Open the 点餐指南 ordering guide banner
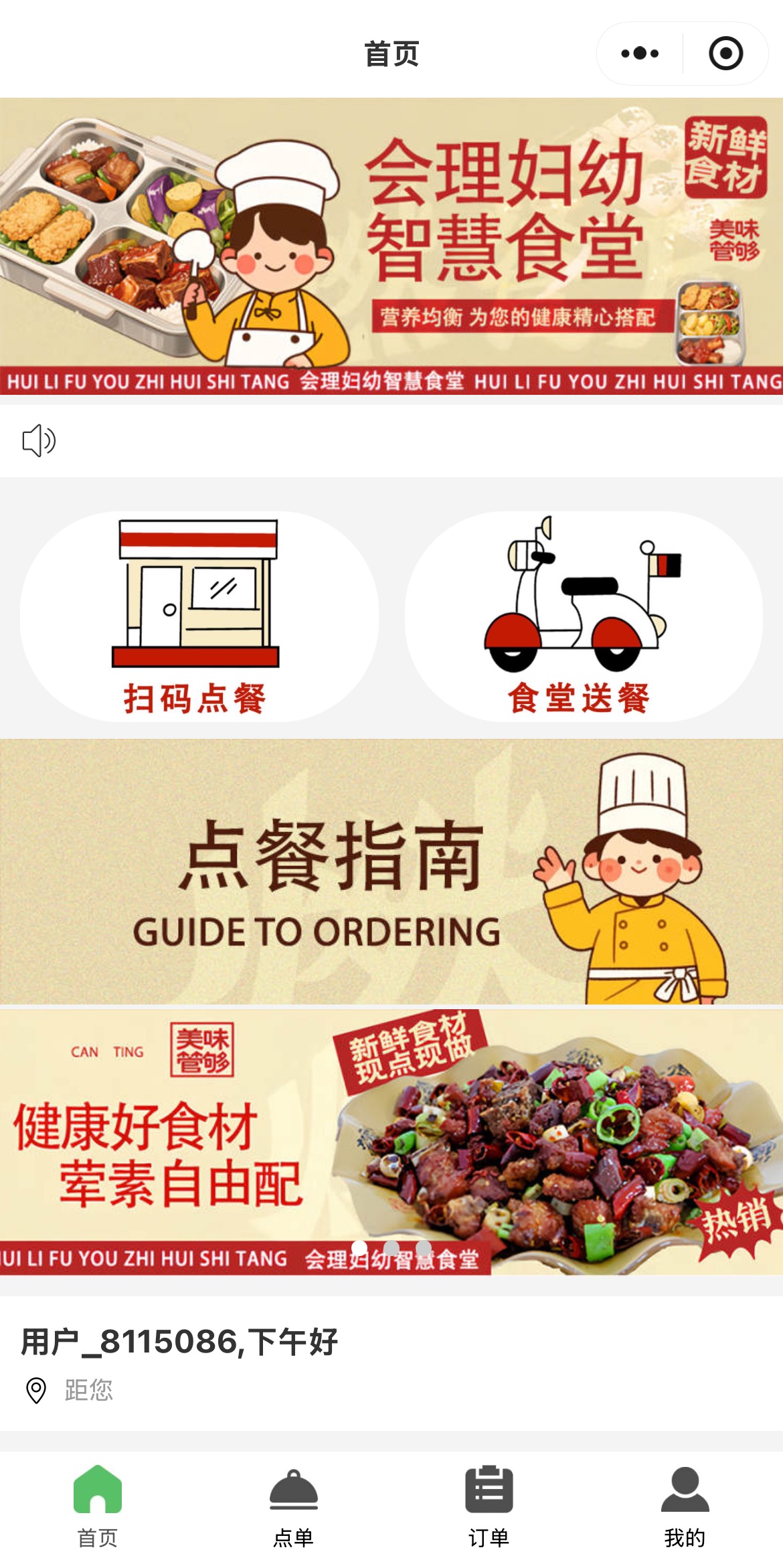 click(391, 871)
